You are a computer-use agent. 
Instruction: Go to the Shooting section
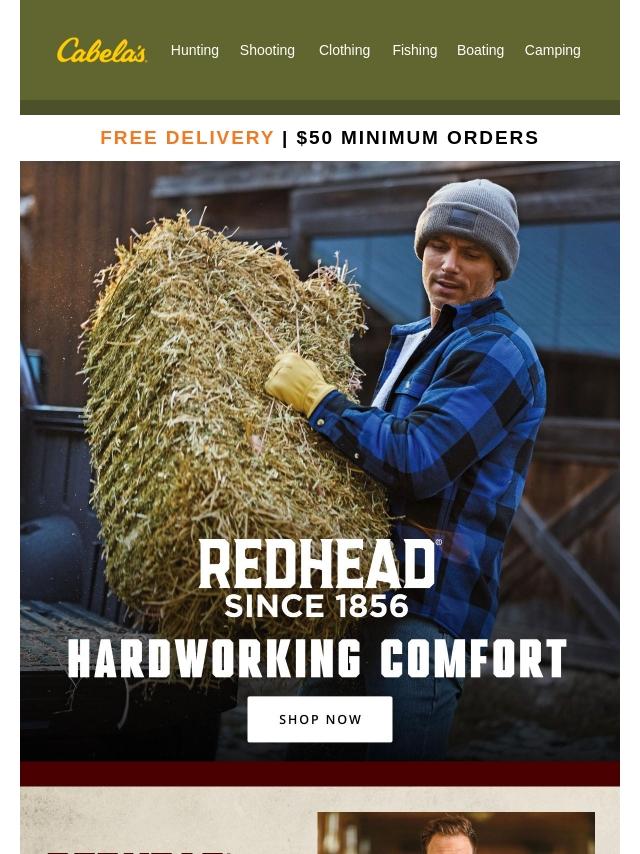[x=267, y=50]
